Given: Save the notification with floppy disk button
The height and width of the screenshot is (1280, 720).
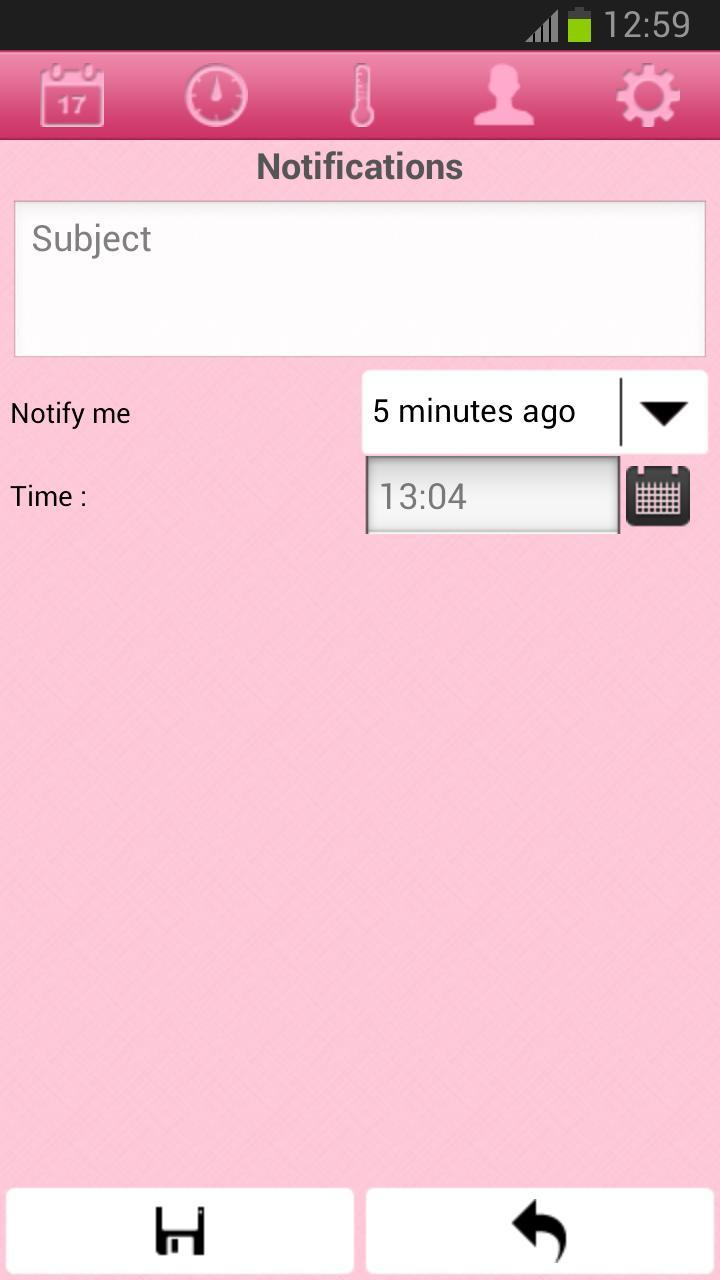Looking at the screenshot, I should [180, 1230].
